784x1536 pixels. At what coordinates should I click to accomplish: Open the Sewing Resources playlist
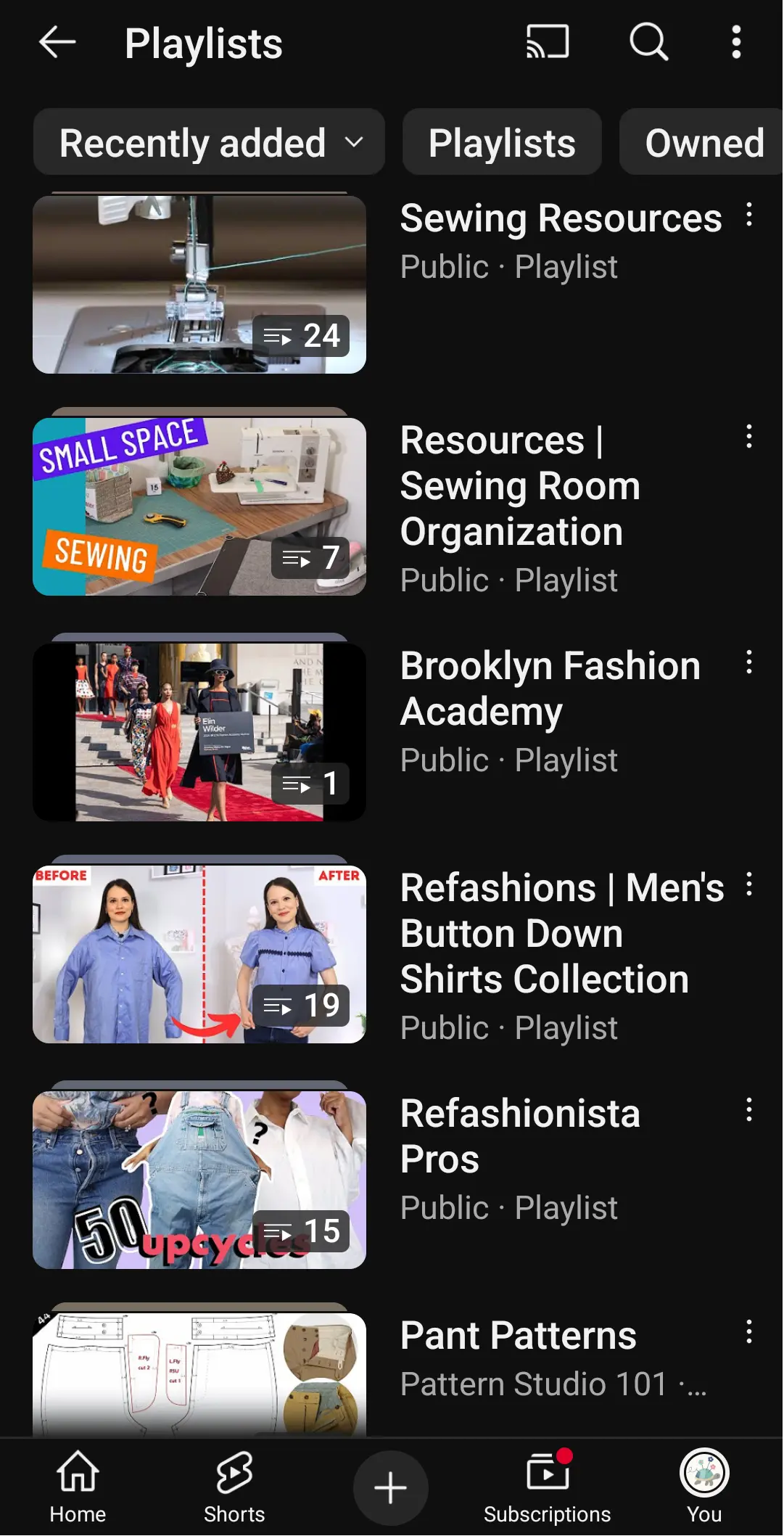(199, 284)
